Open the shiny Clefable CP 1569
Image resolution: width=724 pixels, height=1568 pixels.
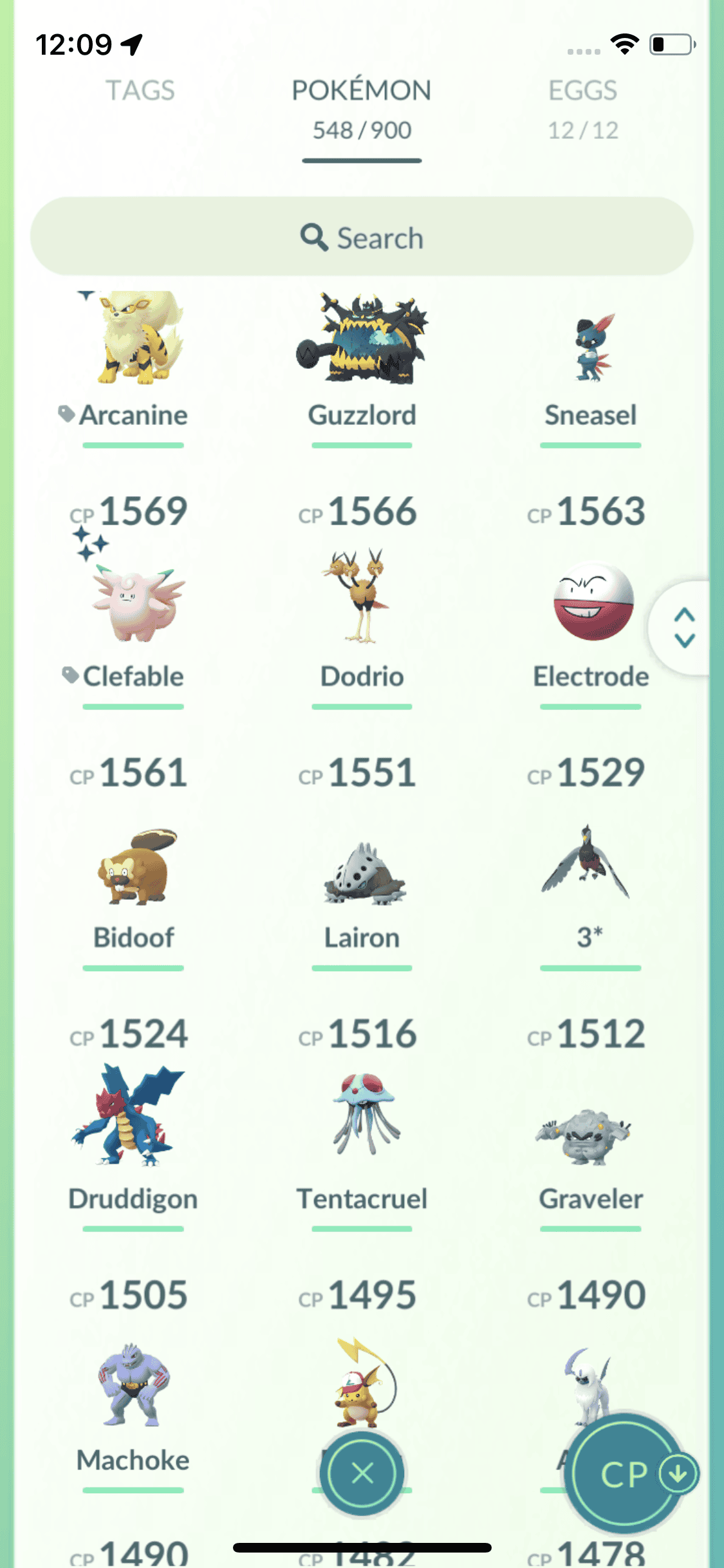pyautogui.click(x=133, y=602)
